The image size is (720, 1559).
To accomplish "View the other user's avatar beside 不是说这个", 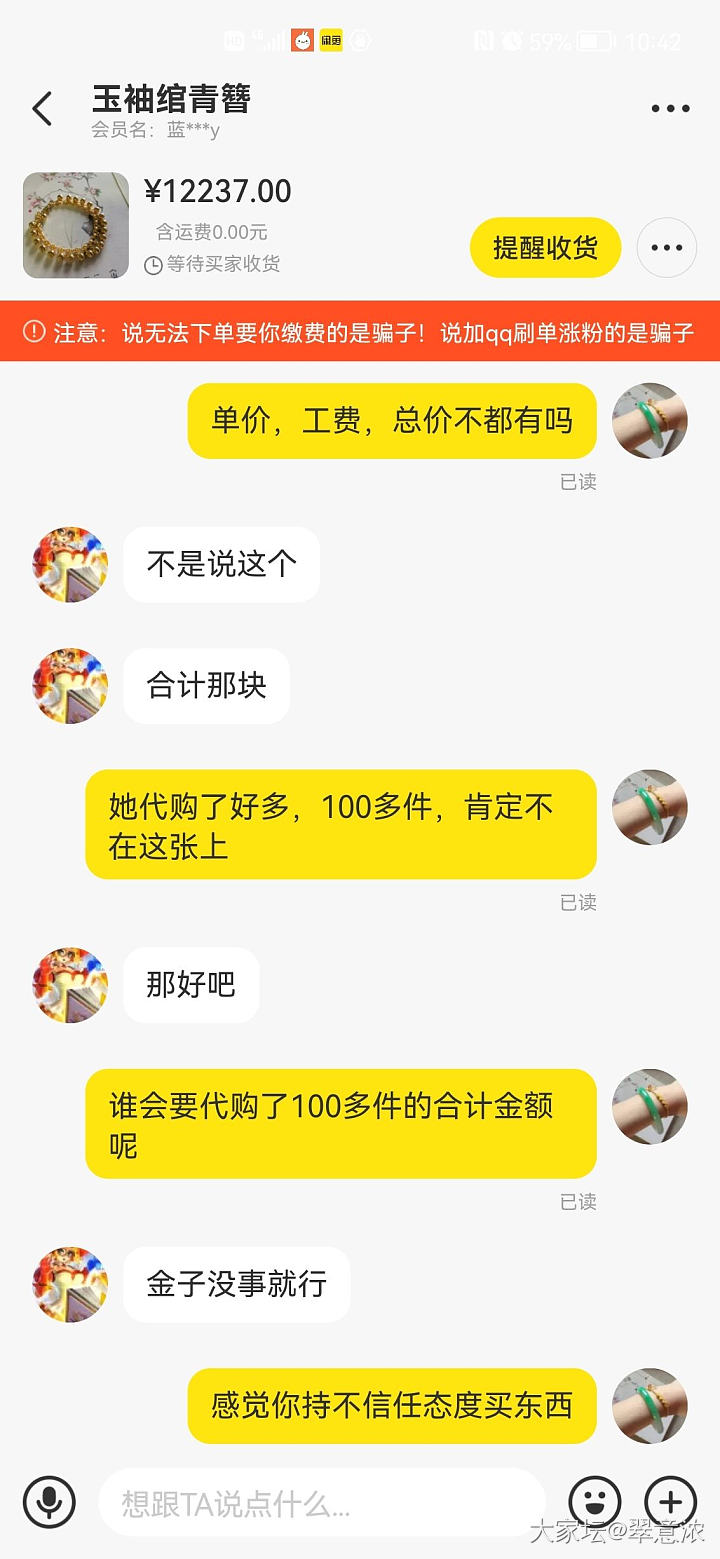I will pyautogui.click(x=71, y=565).
